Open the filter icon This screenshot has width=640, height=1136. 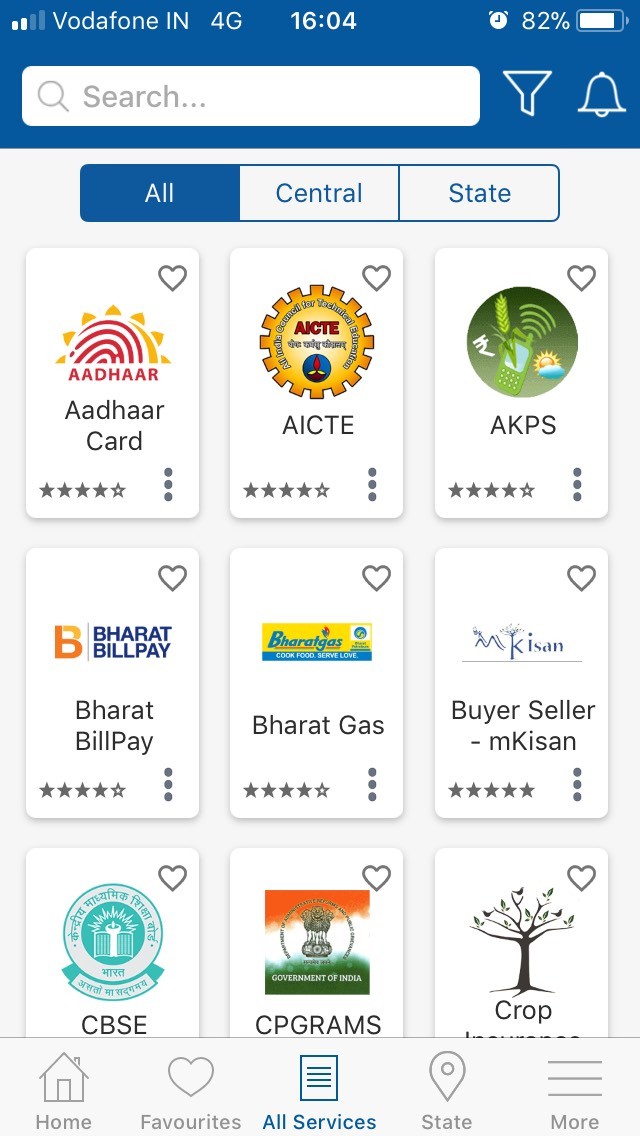tap(527, 95)
